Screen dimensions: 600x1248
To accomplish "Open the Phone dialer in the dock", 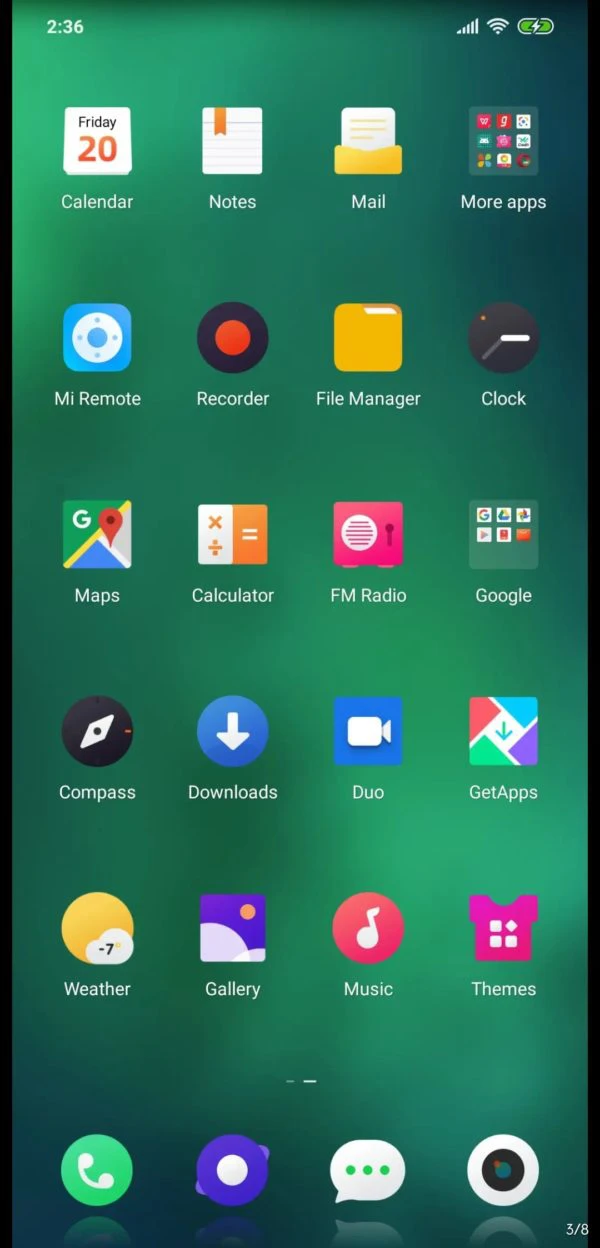I will (x=97, y=1170).
